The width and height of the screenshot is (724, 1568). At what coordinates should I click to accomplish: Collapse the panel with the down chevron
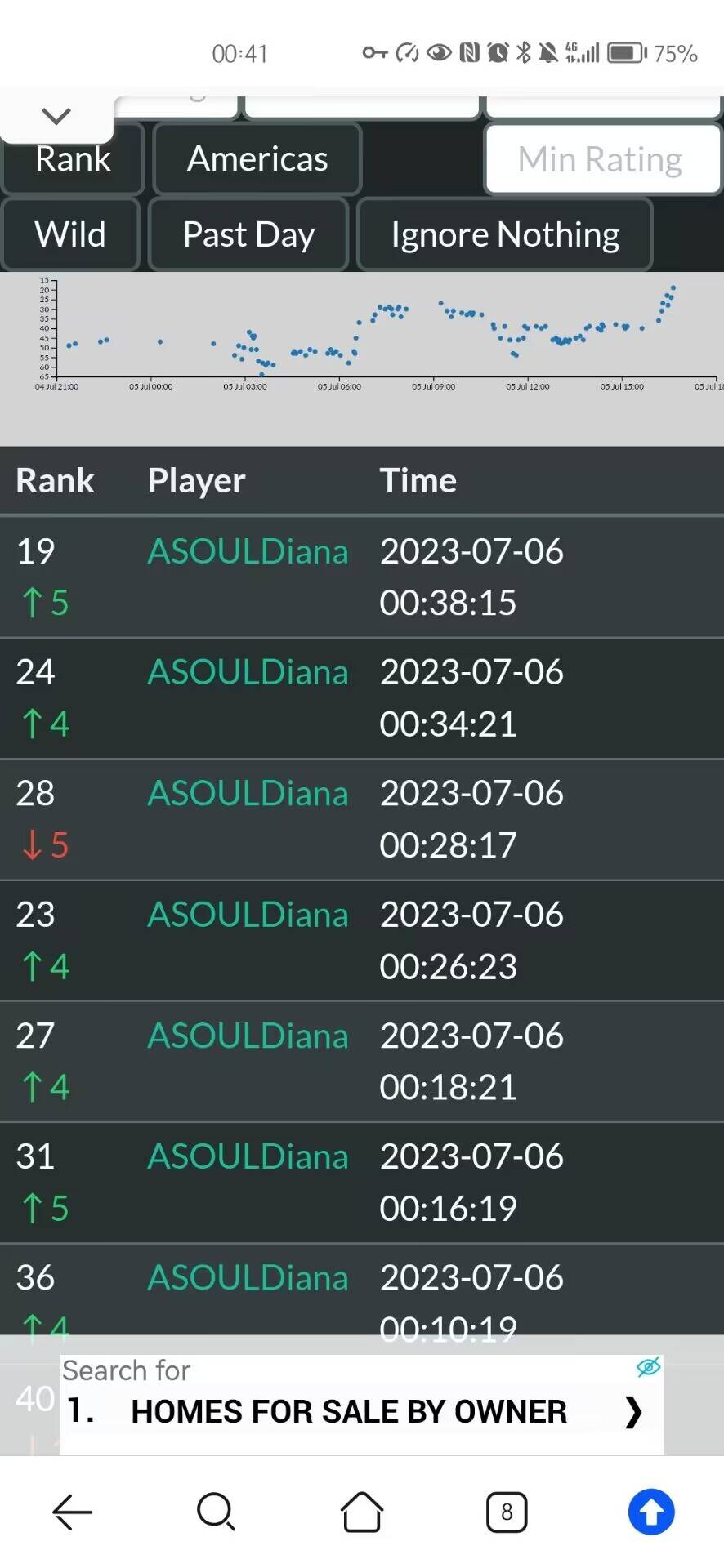[x=56, y=116]
